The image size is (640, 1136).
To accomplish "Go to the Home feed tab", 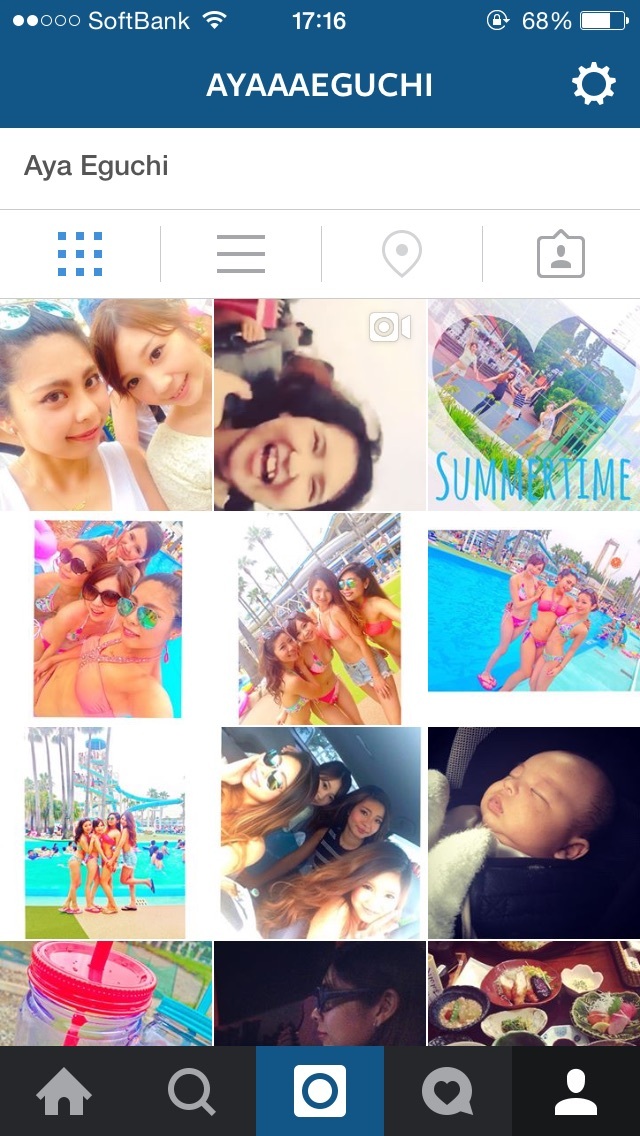I will (x=64, y=1091).
